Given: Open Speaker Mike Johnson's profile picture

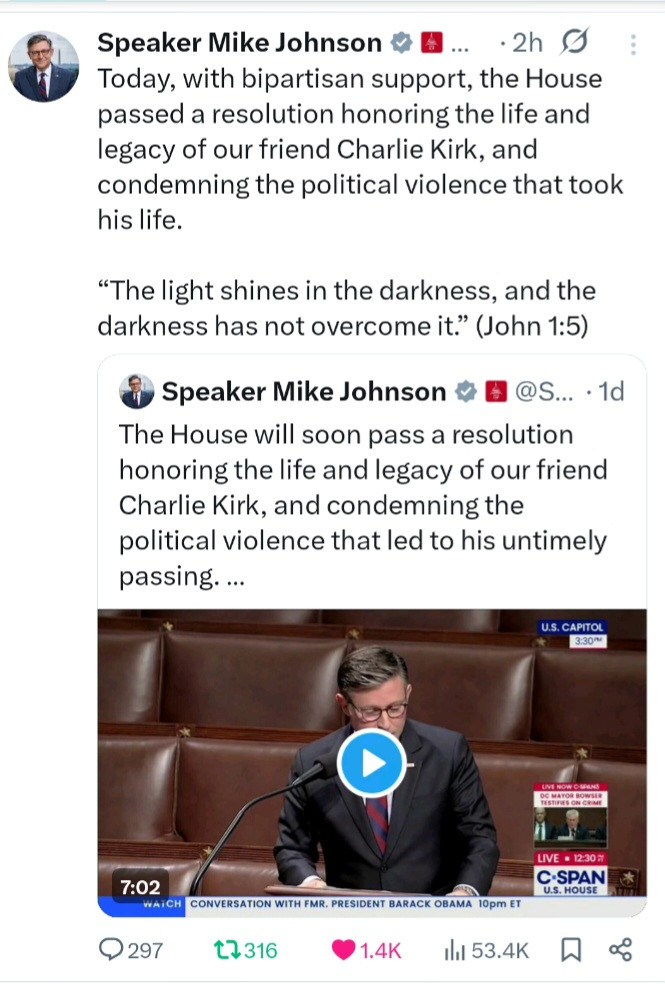Looking at the screenshot, I should 44,66.
